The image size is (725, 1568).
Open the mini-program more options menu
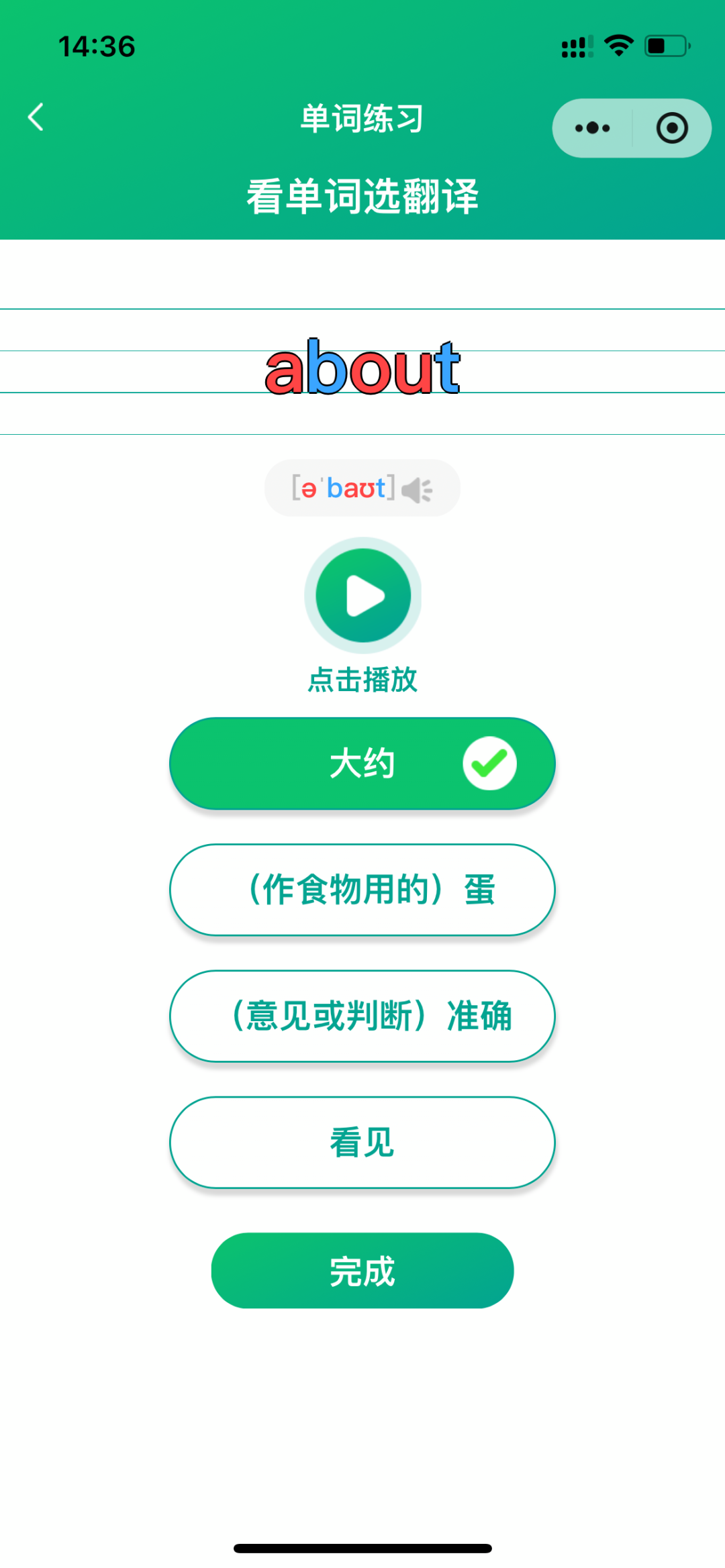tap(591, 127)
